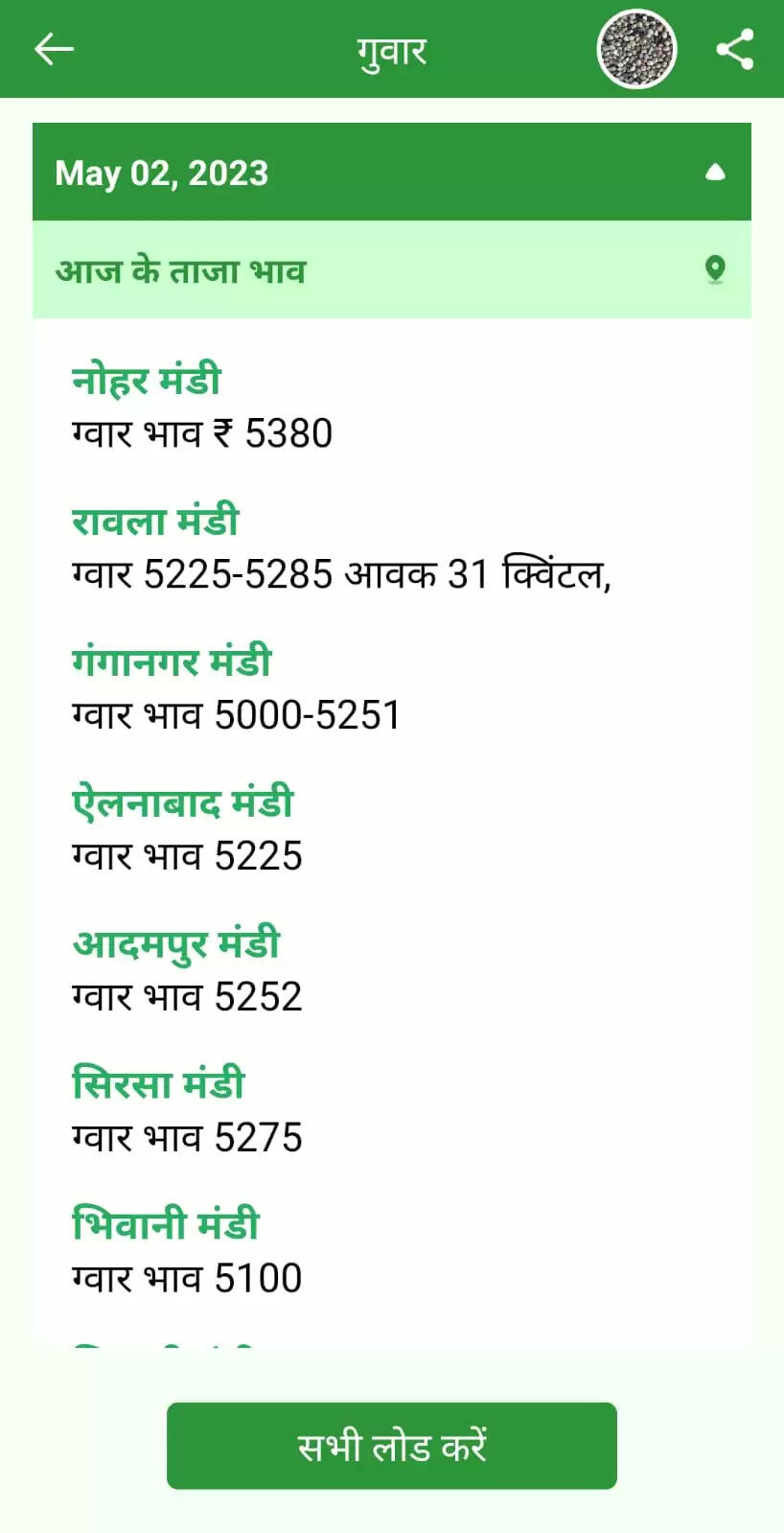
Task: Tap the location pin icon
Action: (x=715, y=270)
